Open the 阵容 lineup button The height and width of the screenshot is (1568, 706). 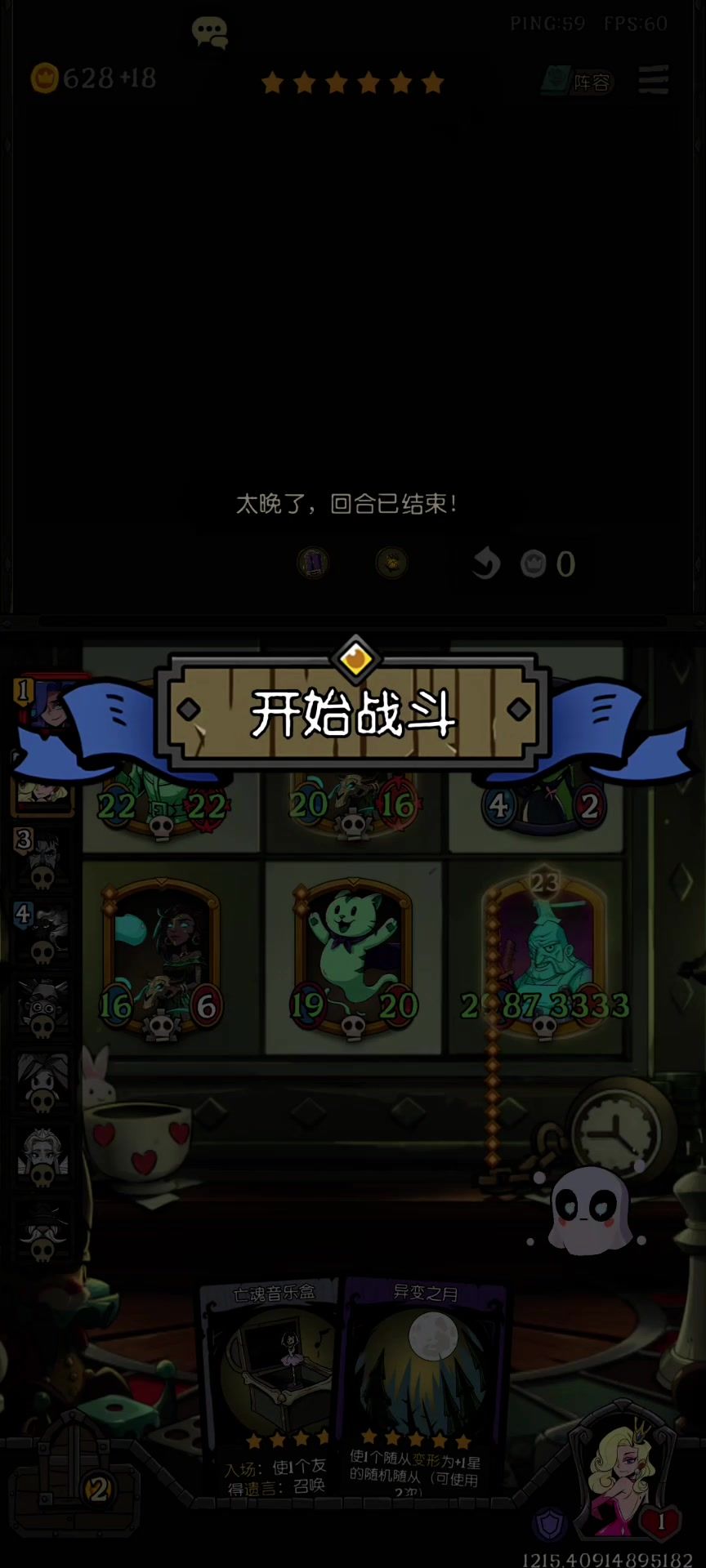click(x=579, y=81)
